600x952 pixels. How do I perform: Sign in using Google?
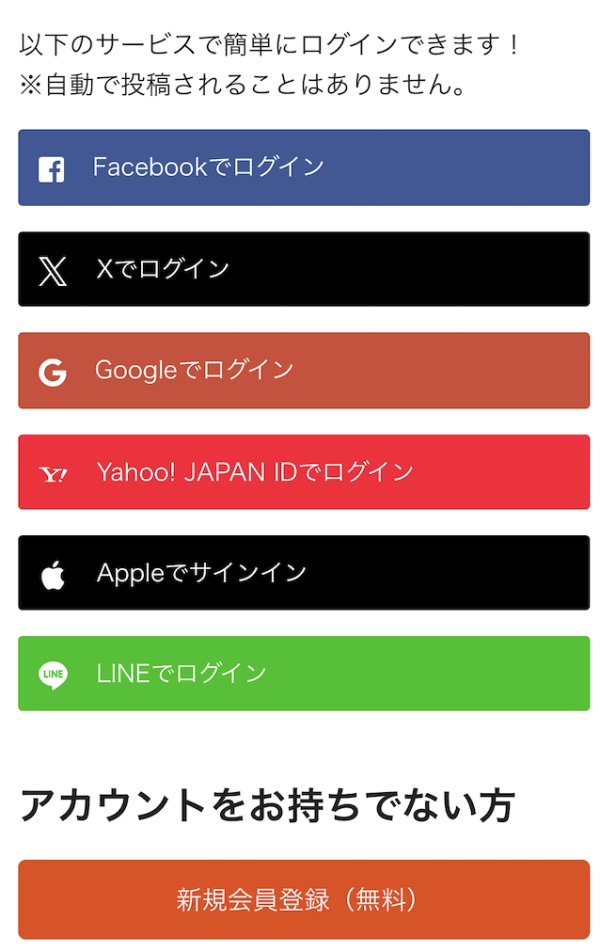coord(303,370)
